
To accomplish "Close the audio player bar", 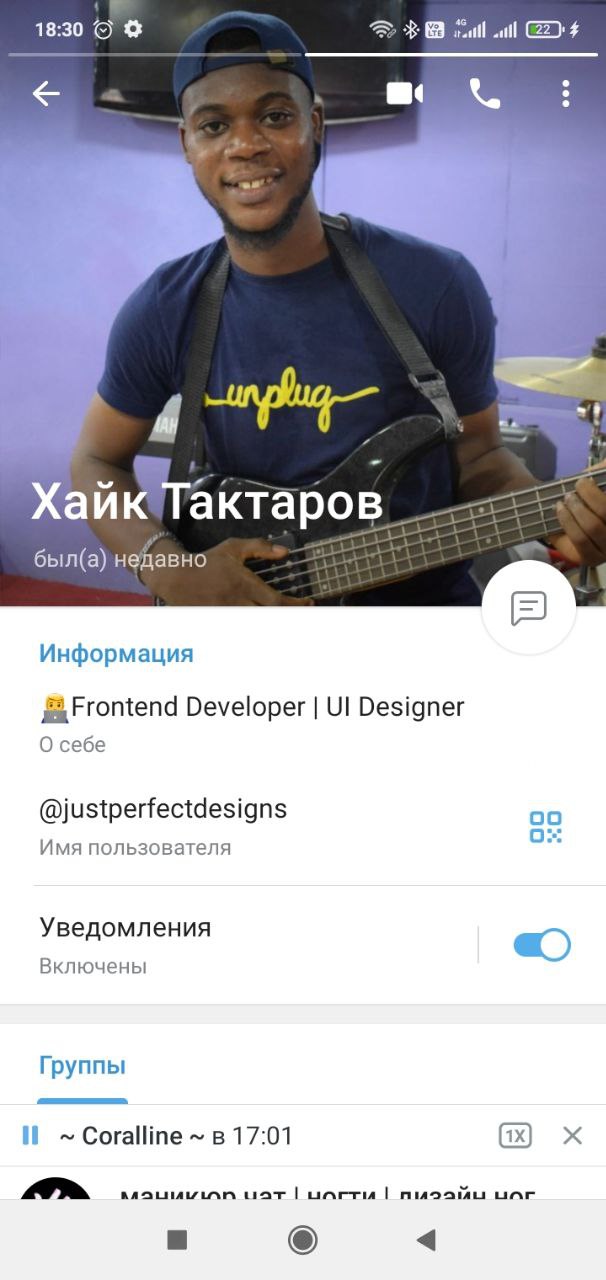I will [572, 1135].
